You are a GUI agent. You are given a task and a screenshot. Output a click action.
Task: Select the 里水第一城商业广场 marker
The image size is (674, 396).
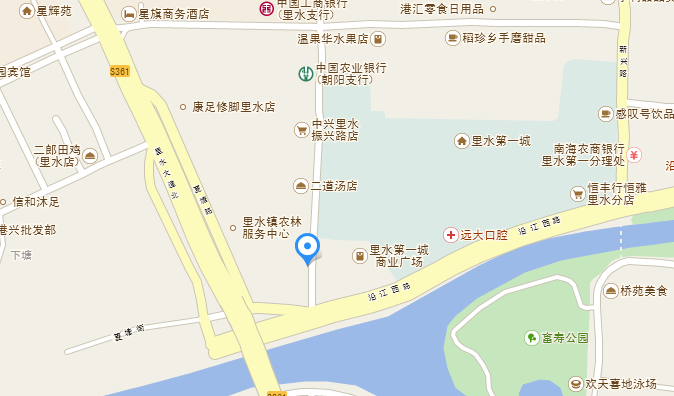point(359,256)
